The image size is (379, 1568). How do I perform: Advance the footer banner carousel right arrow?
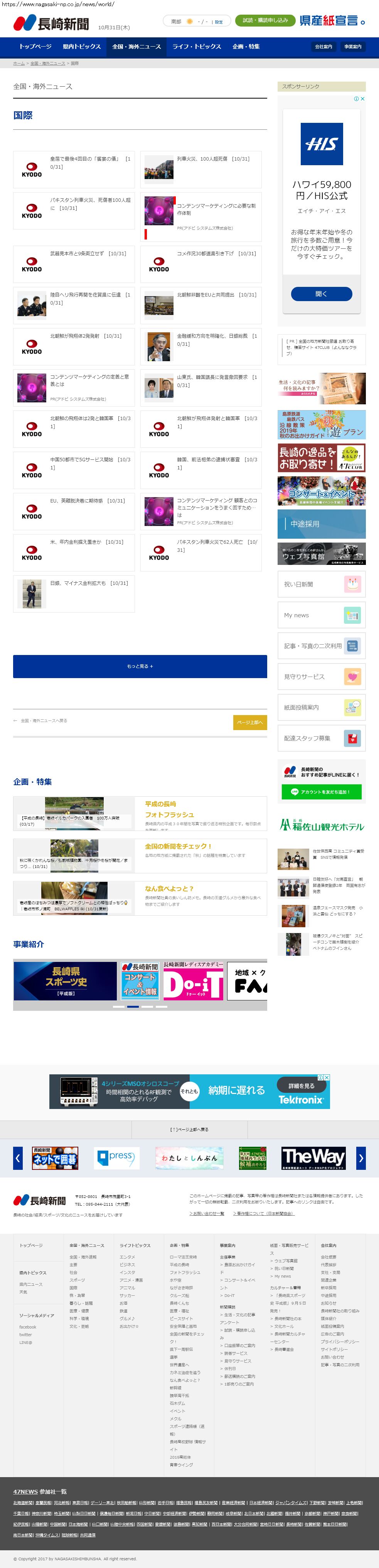click(x=361, y=1158)
